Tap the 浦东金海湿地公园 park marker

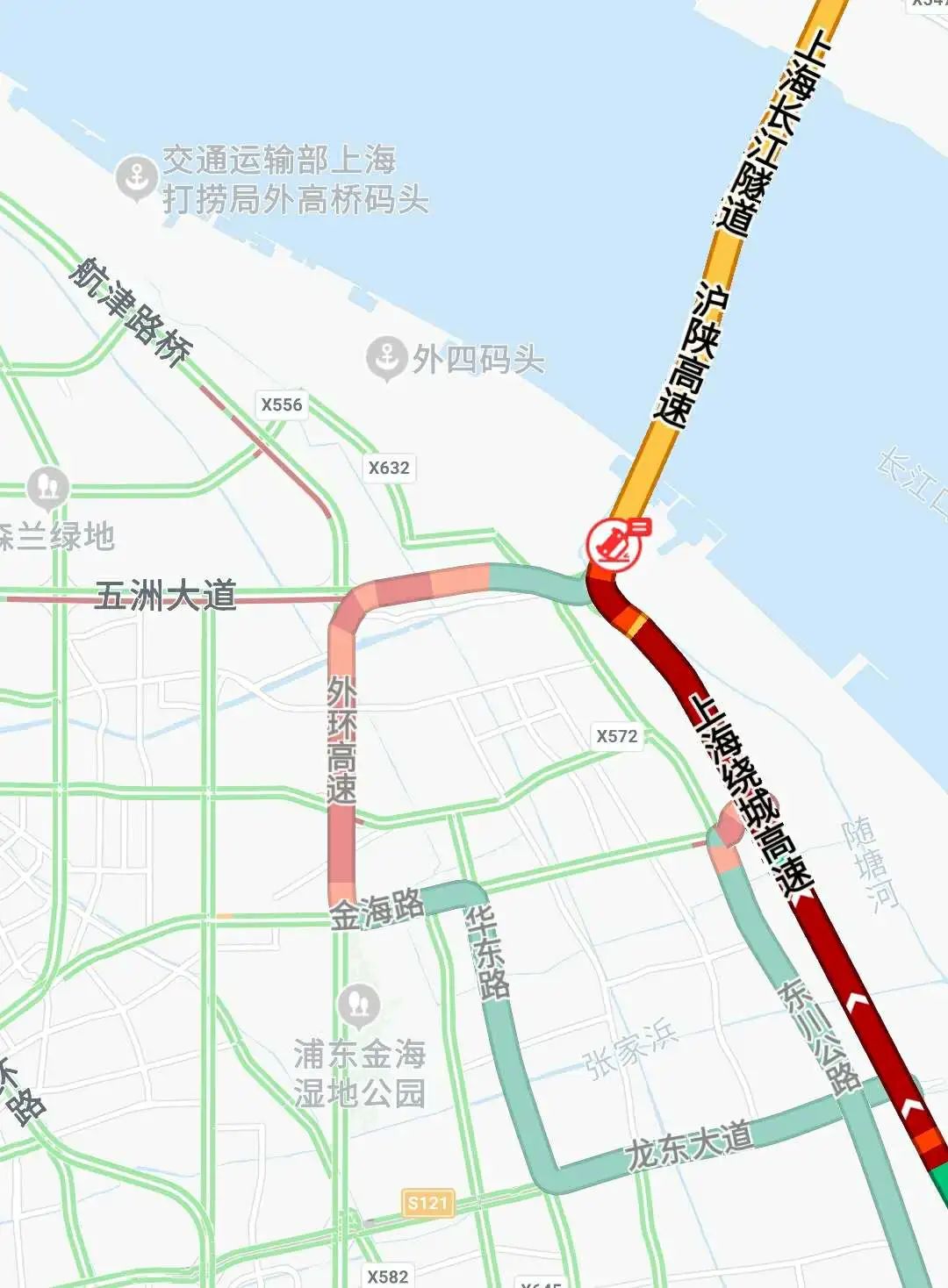[x=358, y=1004]
